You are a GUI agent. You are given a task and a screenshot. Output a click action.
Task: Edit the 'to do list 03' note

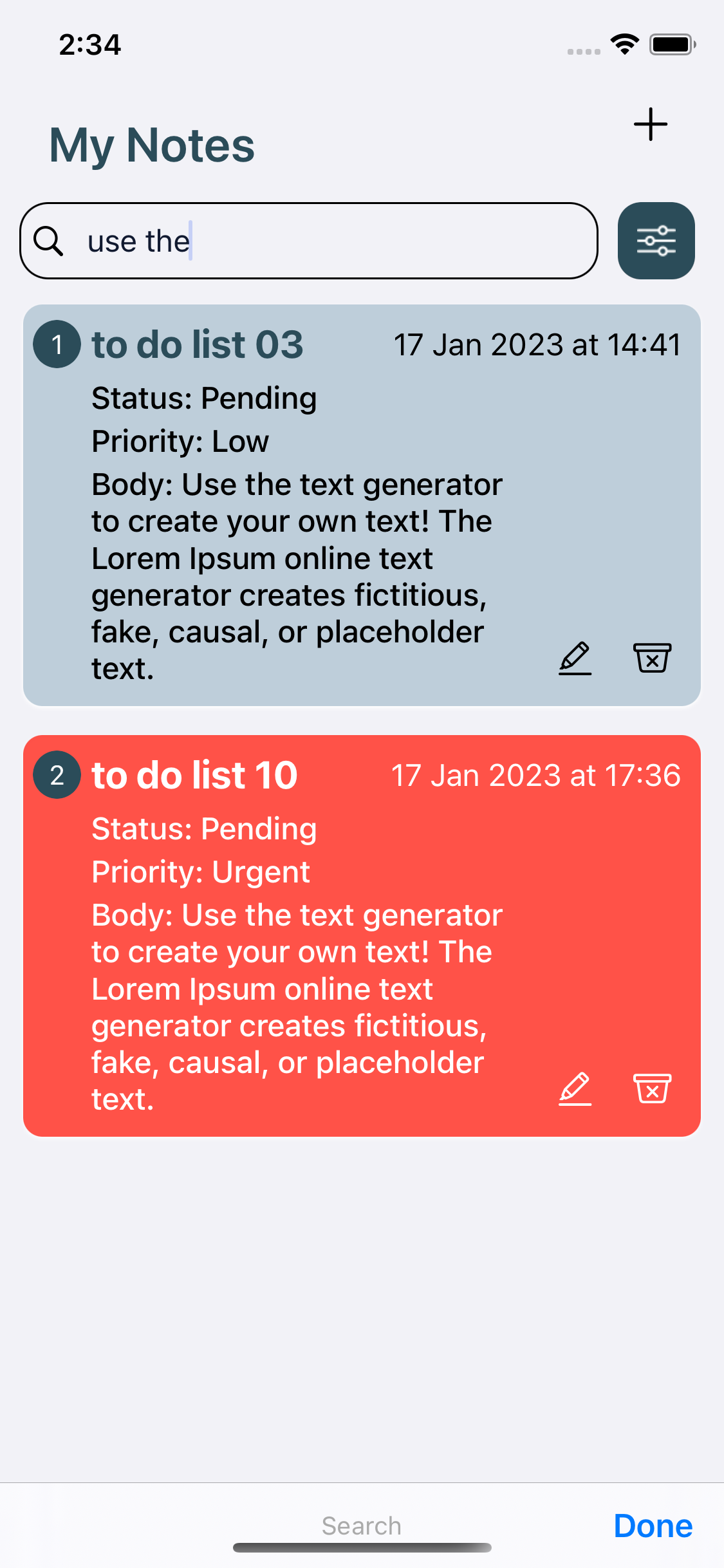tap(575, 658)
